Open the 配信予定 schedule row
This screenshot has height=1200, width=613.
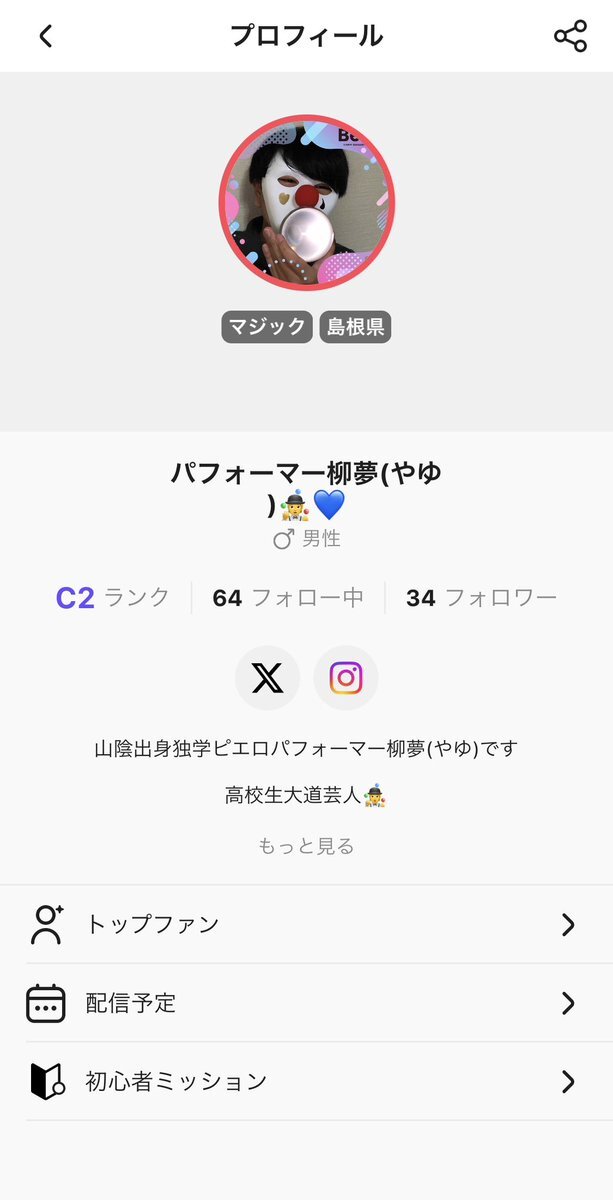tap(306, 1003)
